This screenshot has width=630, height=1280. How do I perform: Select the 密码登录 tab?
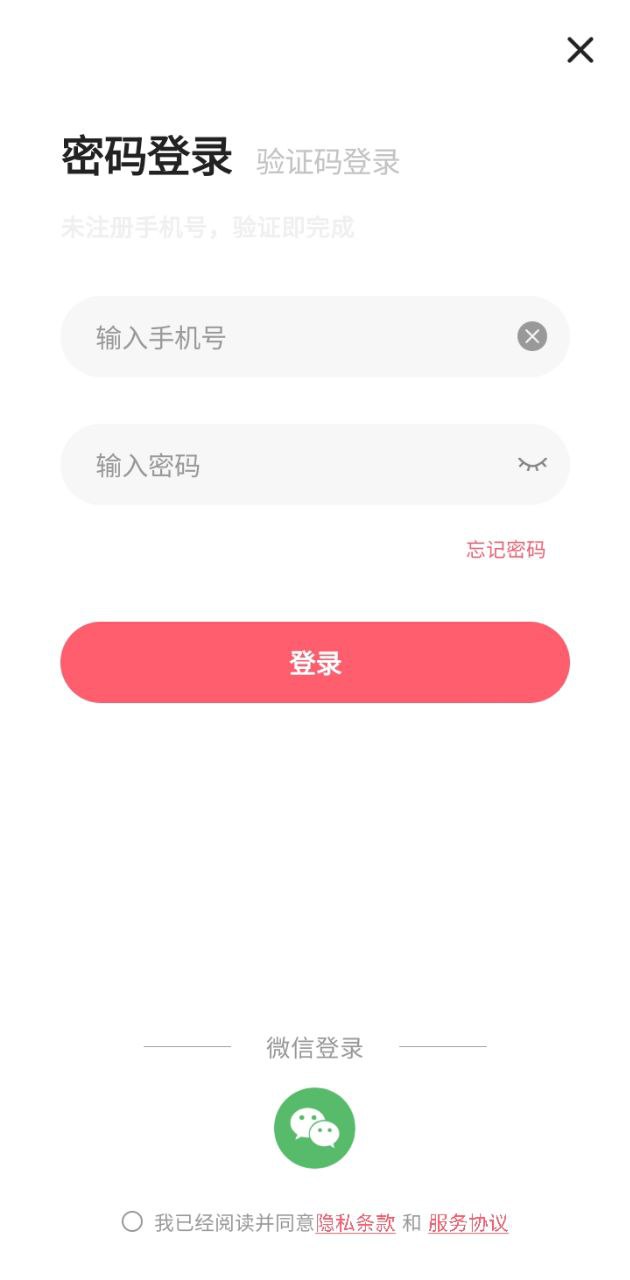[x=147, y=157]
